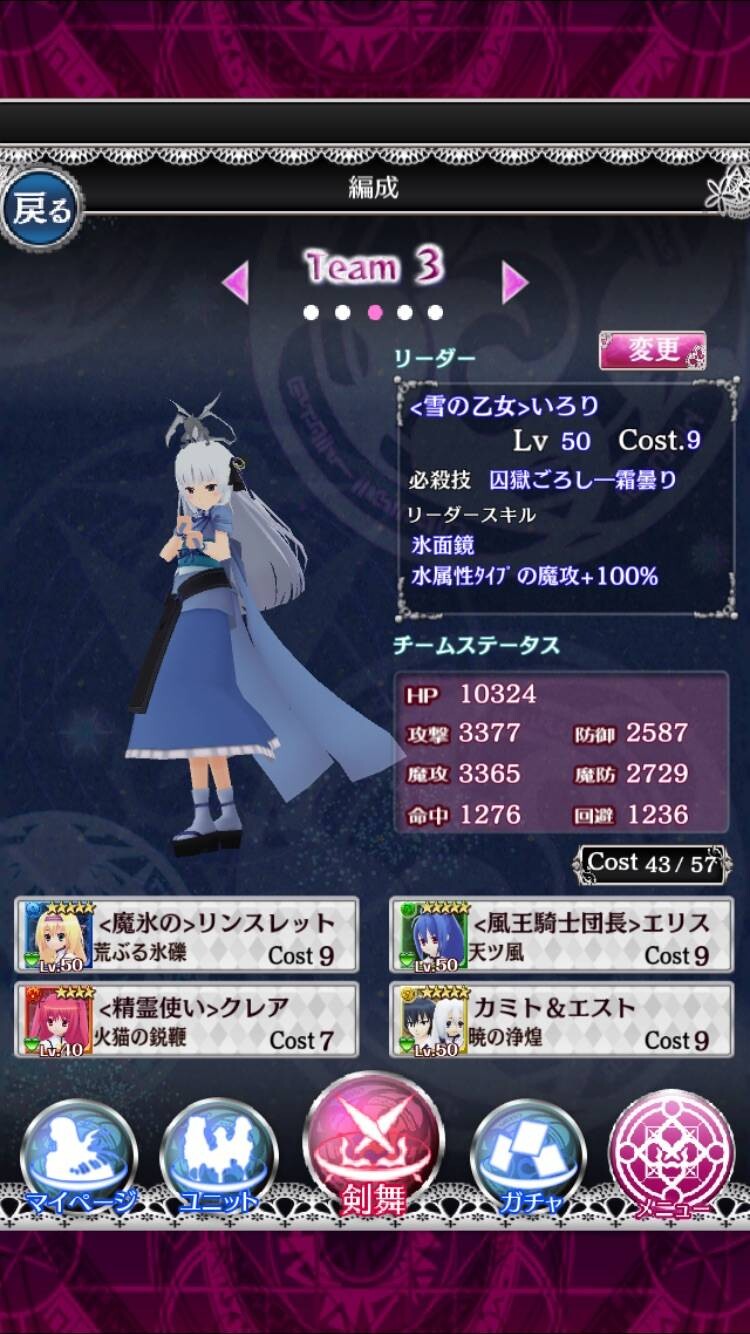Switch to the next team with right arrow
Image resolution: width=750 pixels, height=1334 pixels.
(514, 282)
